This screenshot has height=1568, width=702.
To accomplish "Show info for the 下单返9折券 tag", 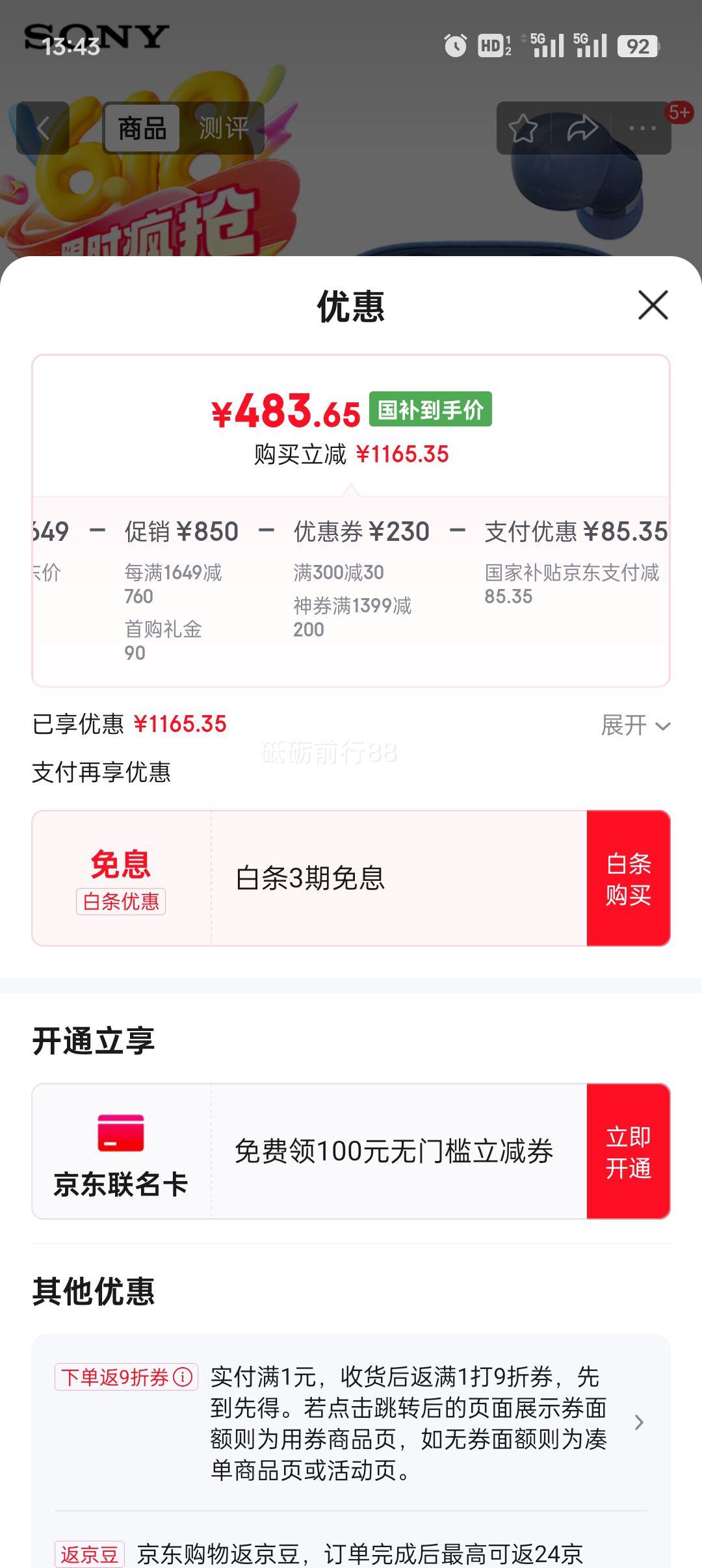I will (183, 1377).
